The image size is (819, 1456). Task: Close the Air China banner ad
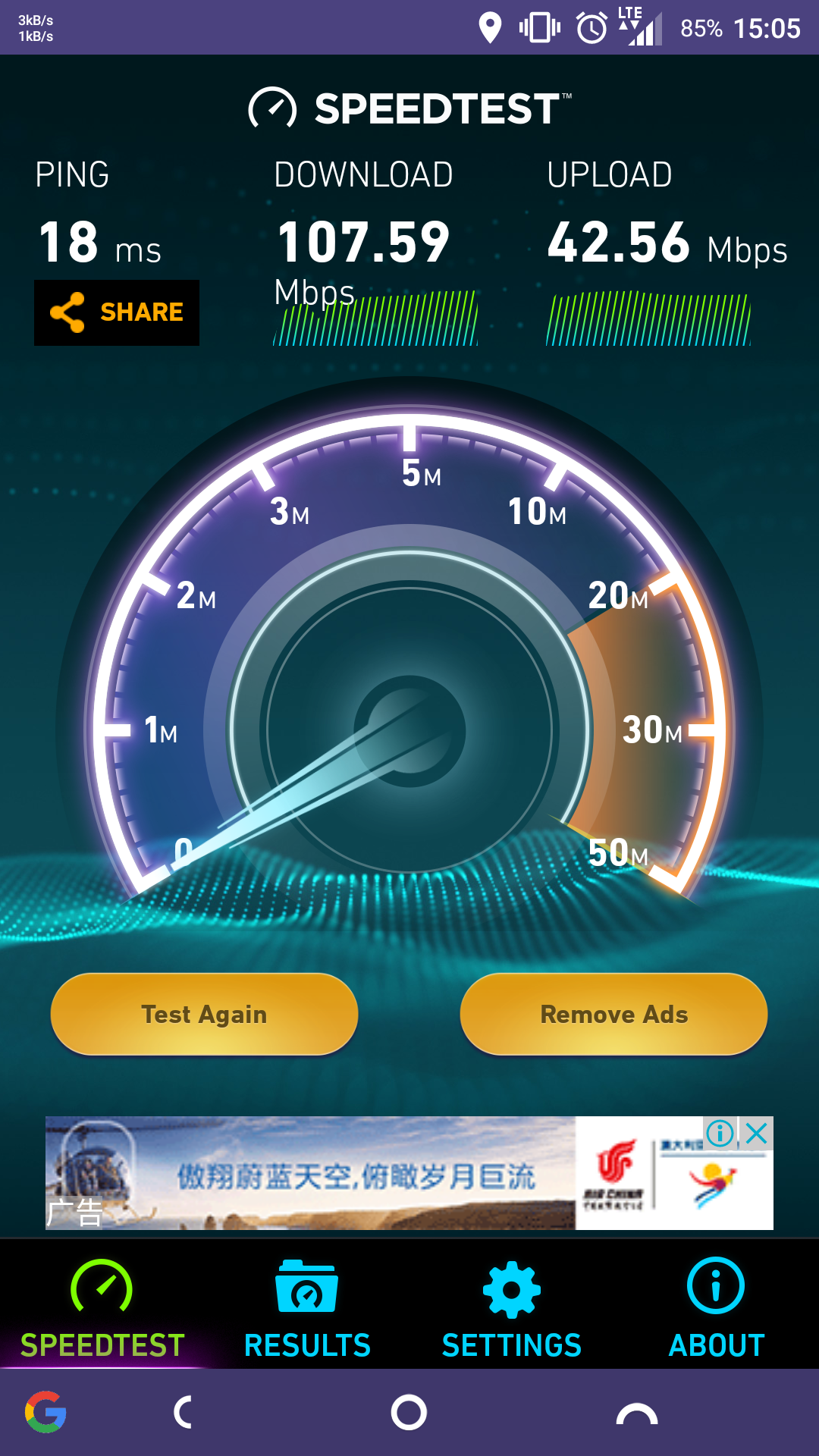point(756,1134)
